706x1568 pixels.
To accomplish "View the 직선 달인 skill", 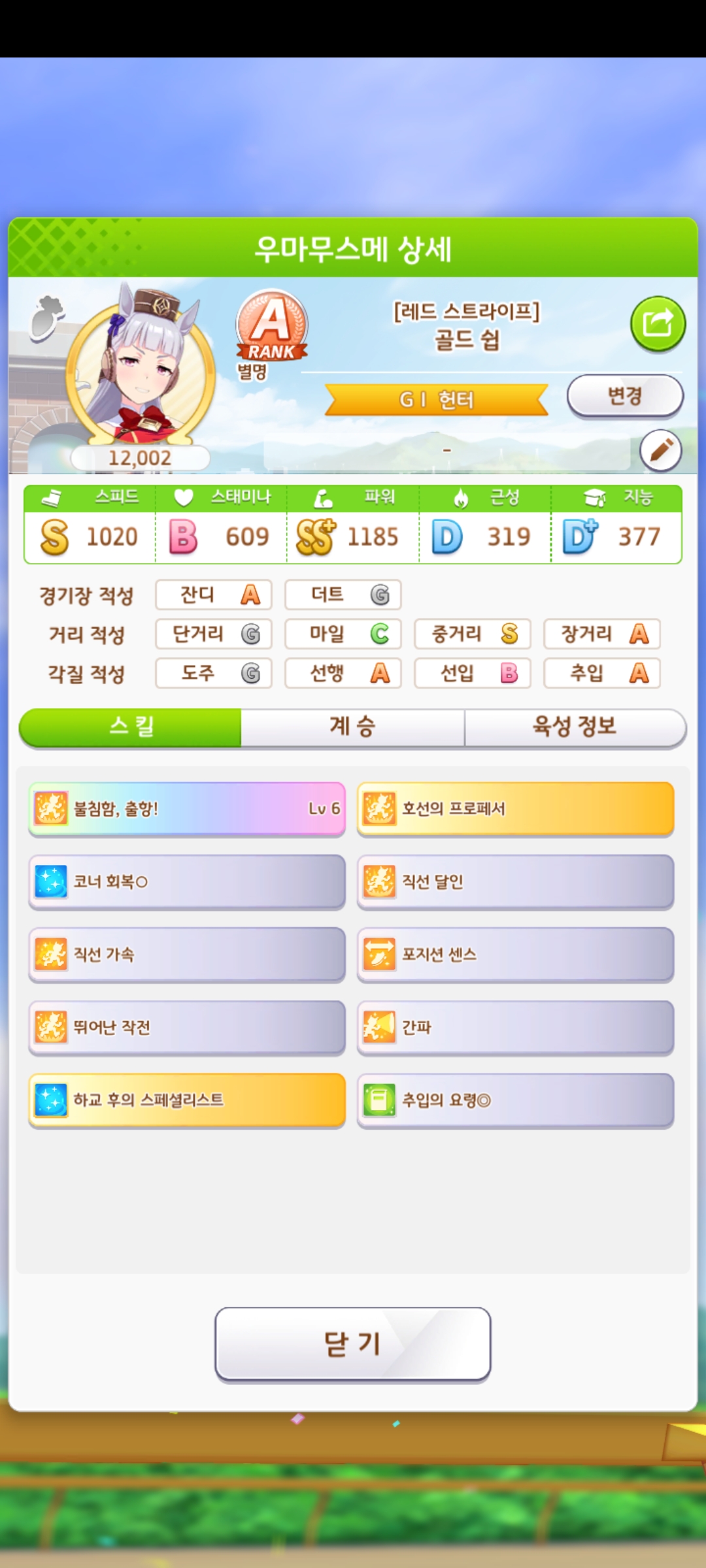I will (515, 882).
